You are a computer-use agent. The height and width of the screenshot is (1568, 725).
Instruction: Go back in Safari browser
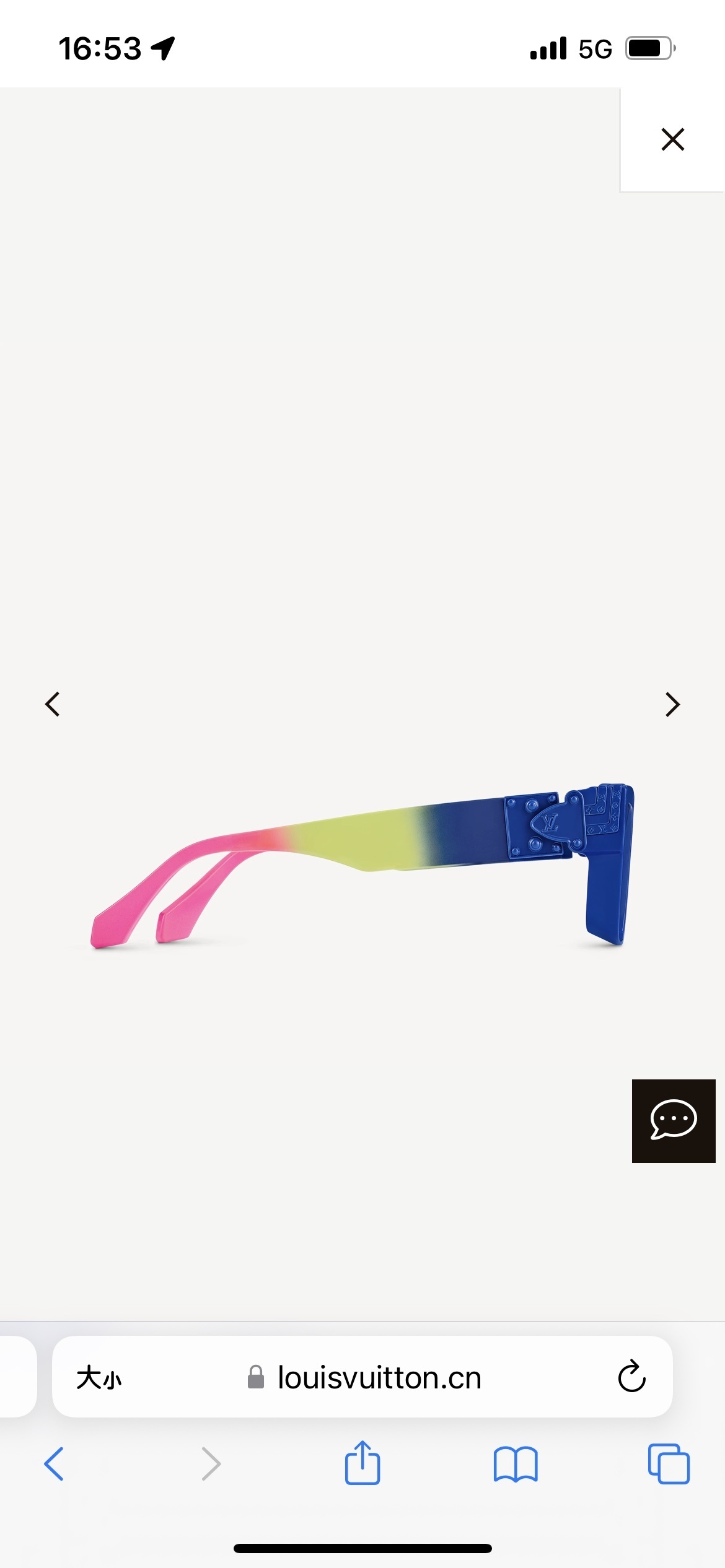(x=55, y=1464)
